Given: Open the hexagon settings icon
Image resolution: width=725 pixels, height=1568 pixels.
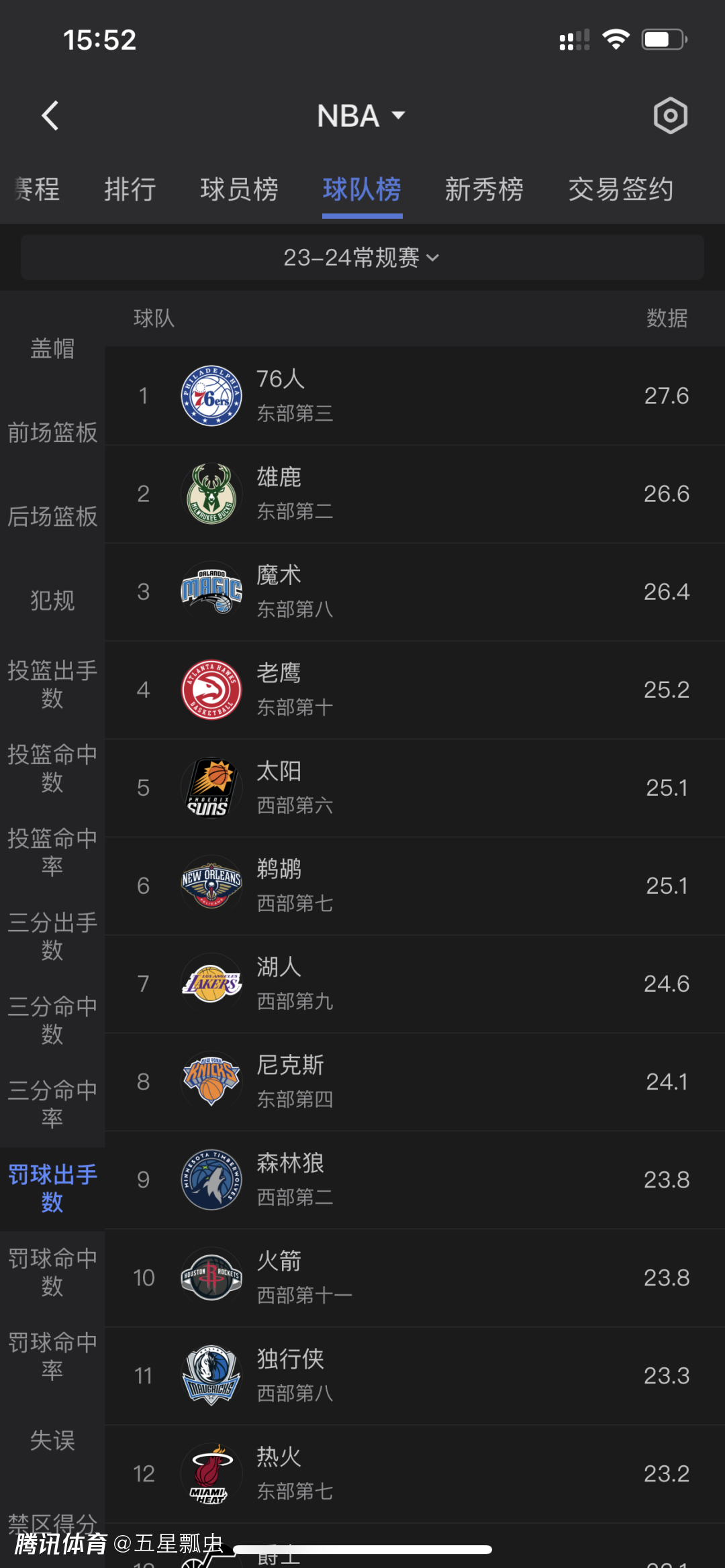Looking at the screenshot, I should coord(670,115).
